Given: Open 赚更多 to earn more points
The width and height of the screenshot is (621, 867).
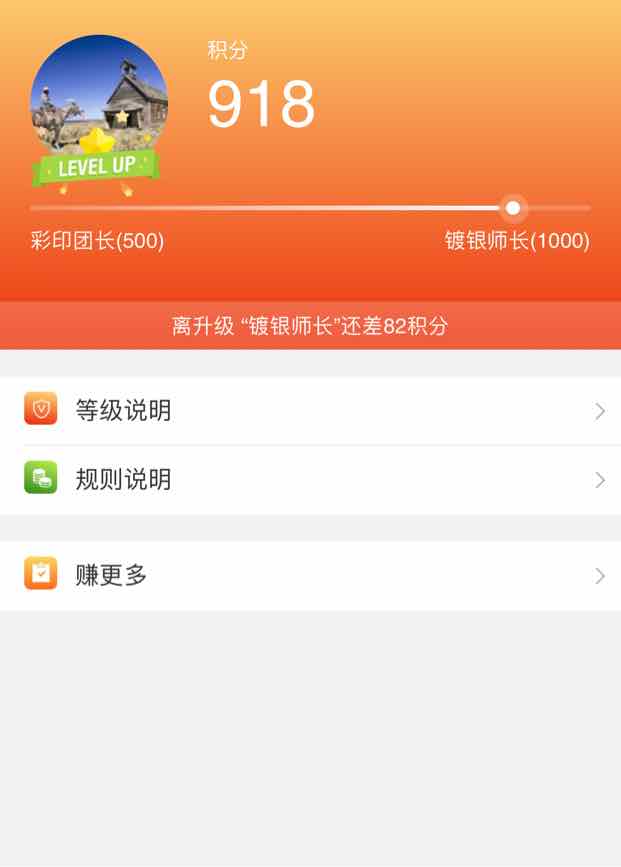Looking at the screenshot, I should (x=310, y=575).
